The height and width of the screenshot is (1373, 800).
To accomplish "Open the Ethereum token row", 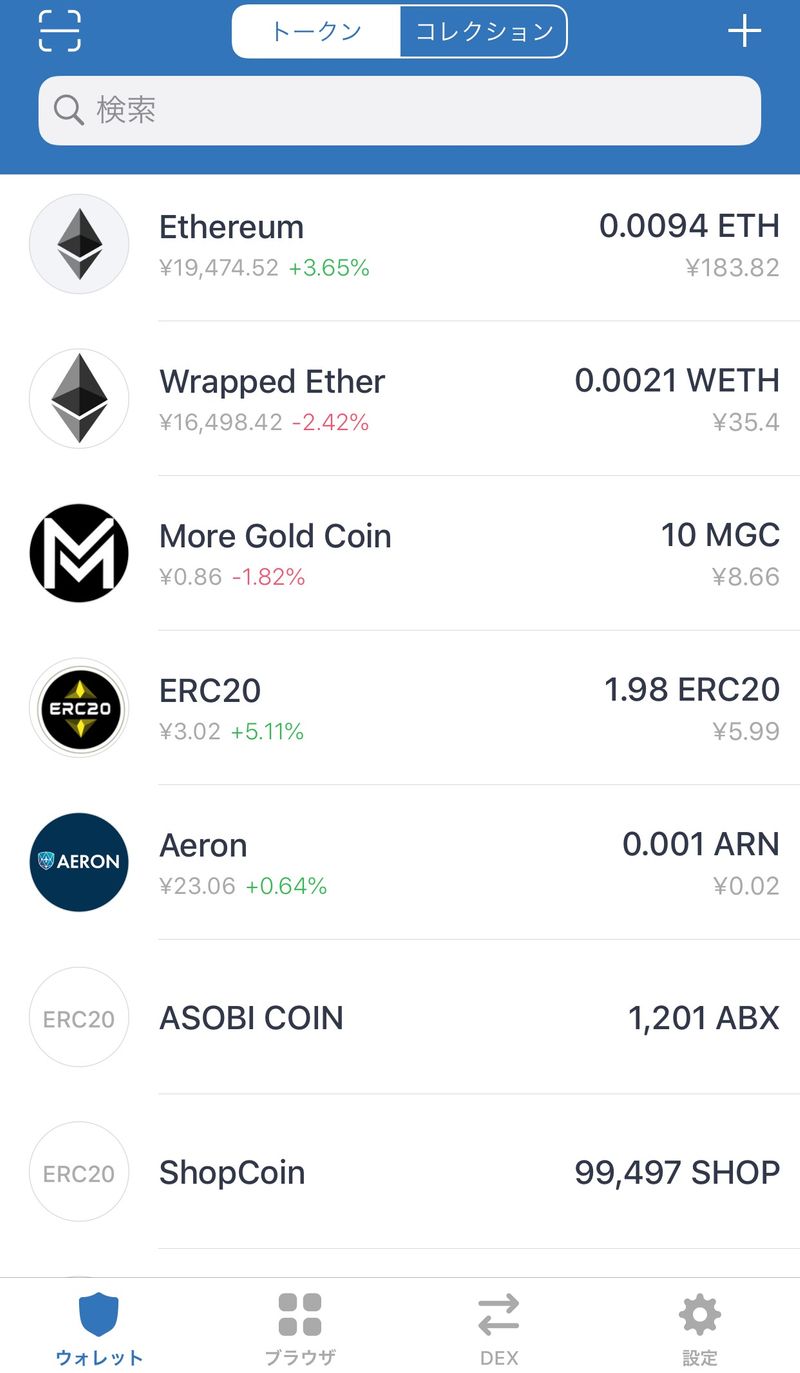I will pos(400,245).
